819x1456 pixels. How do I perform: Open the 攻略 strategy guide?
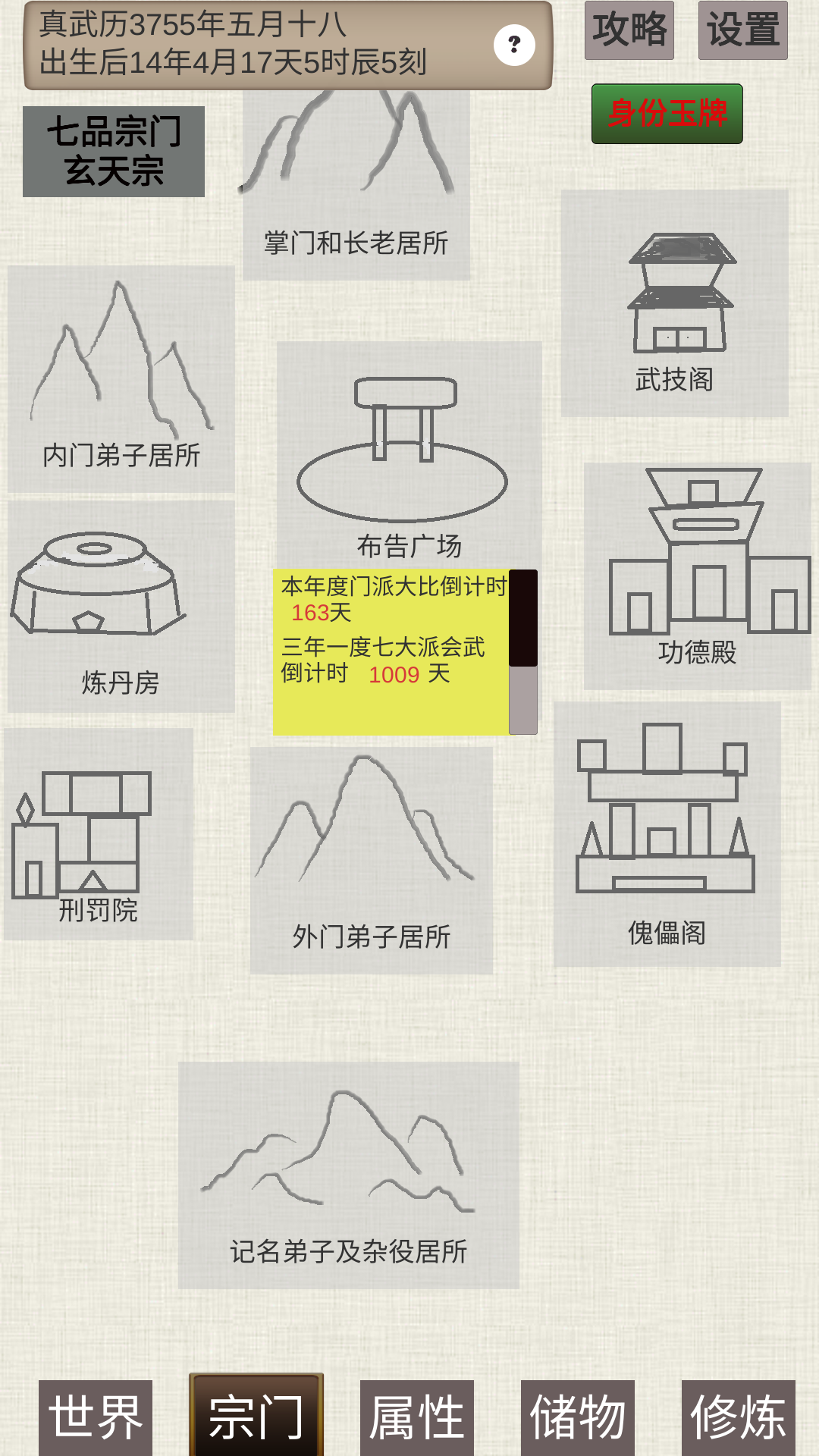tap(629, 30)
